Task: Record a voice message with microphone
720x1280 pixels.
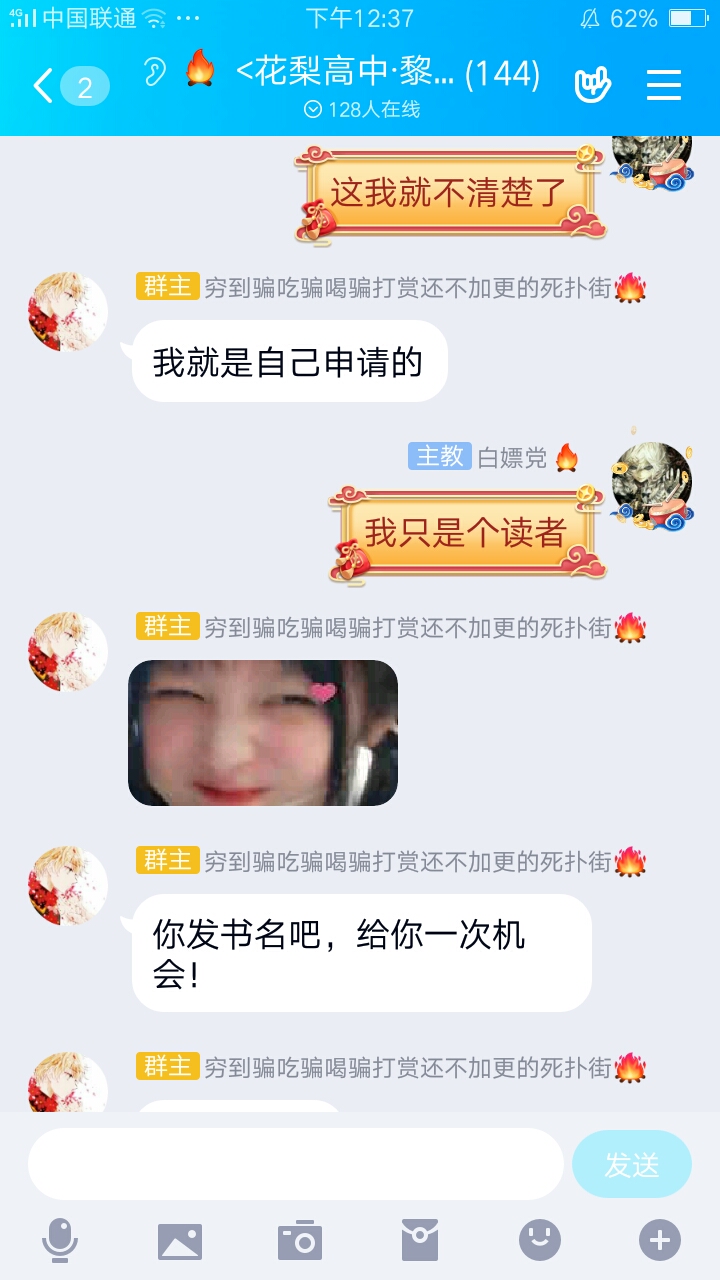Action: click(x=60, y=1241)
